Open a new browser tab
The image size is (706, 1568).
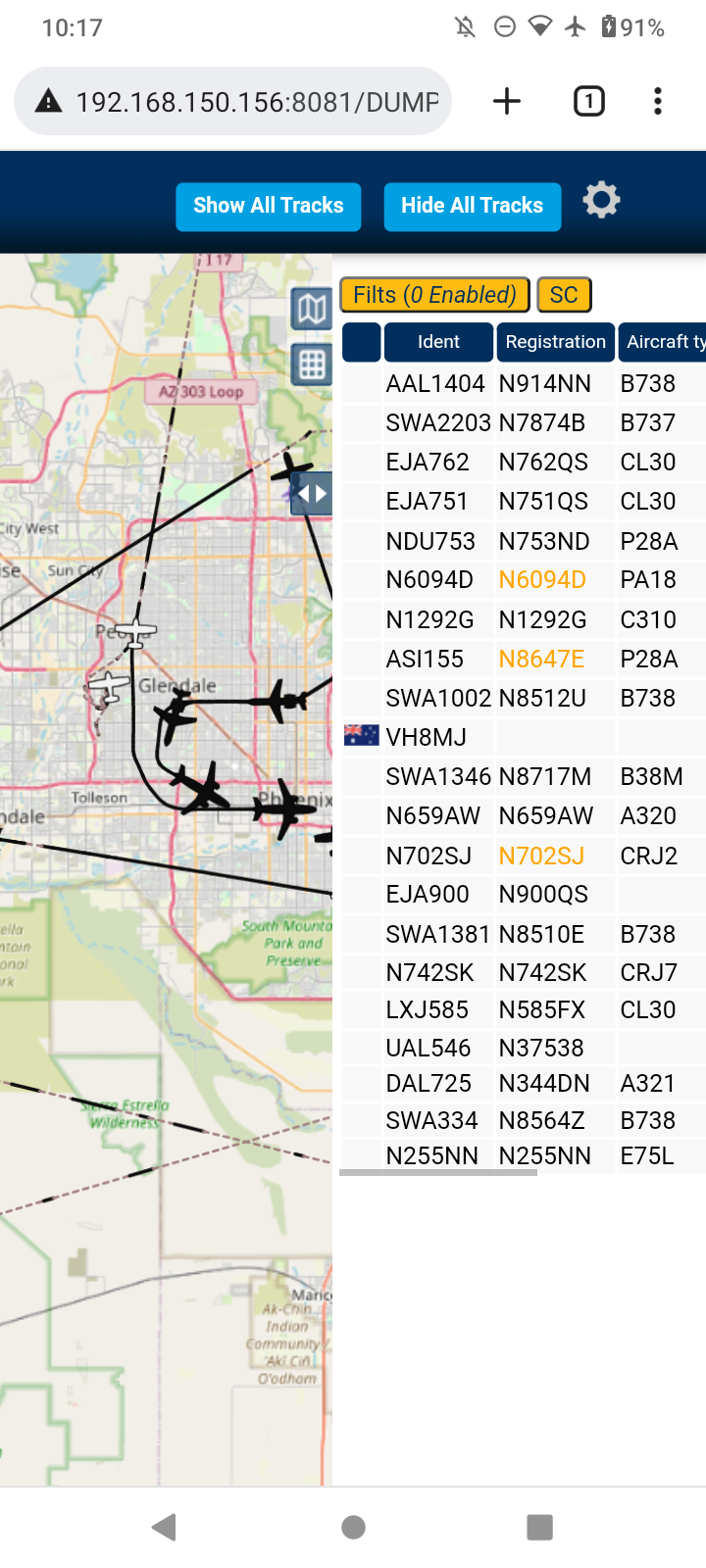coord(507,101)
